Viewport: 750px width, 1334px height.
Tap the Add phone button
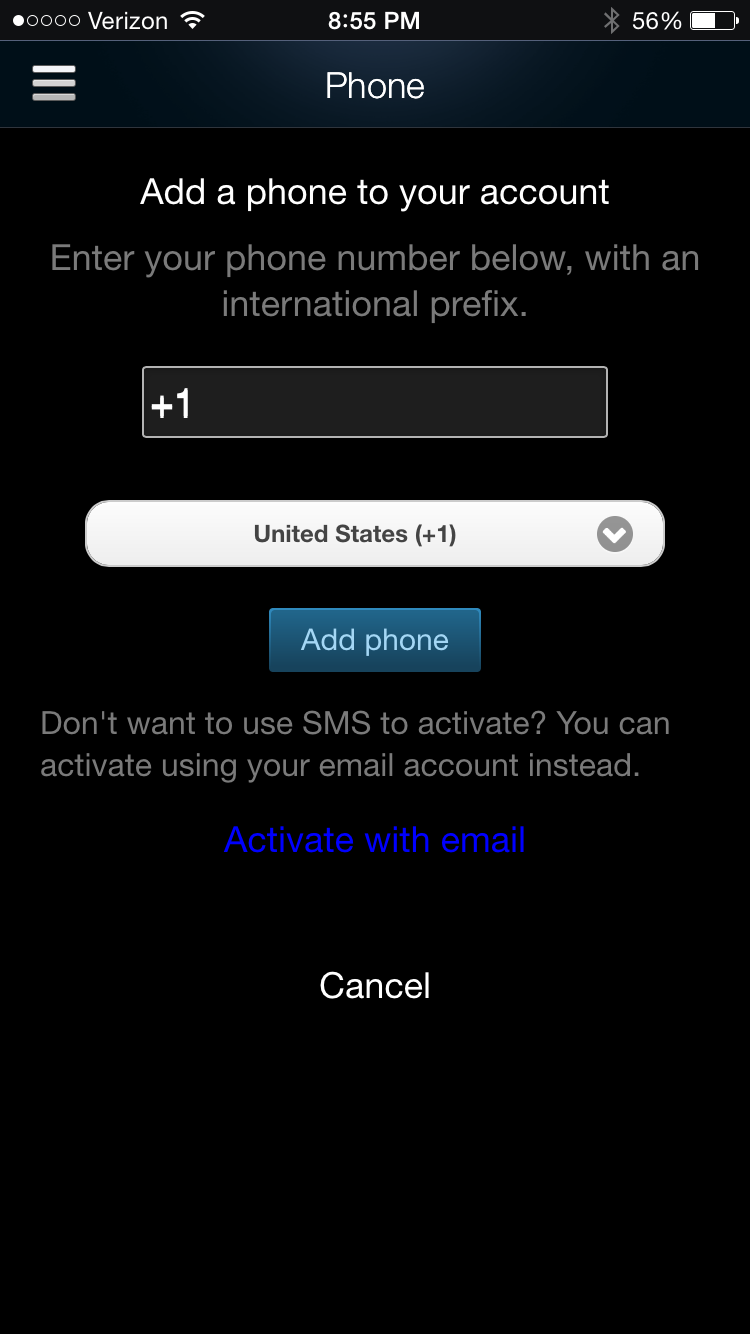pos(375,640)
